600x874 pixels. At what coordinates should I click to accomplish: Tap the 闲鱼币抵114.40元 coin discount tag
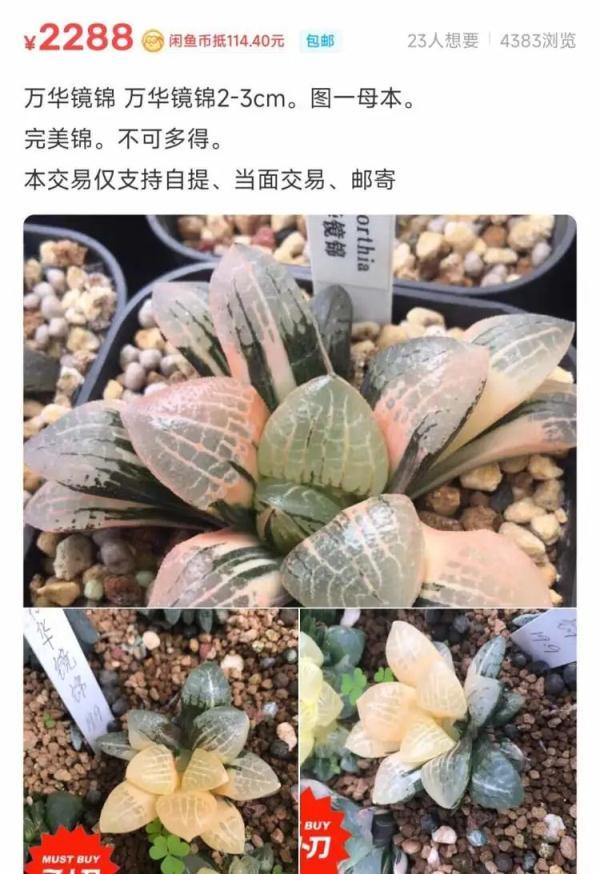pos(215,41)
